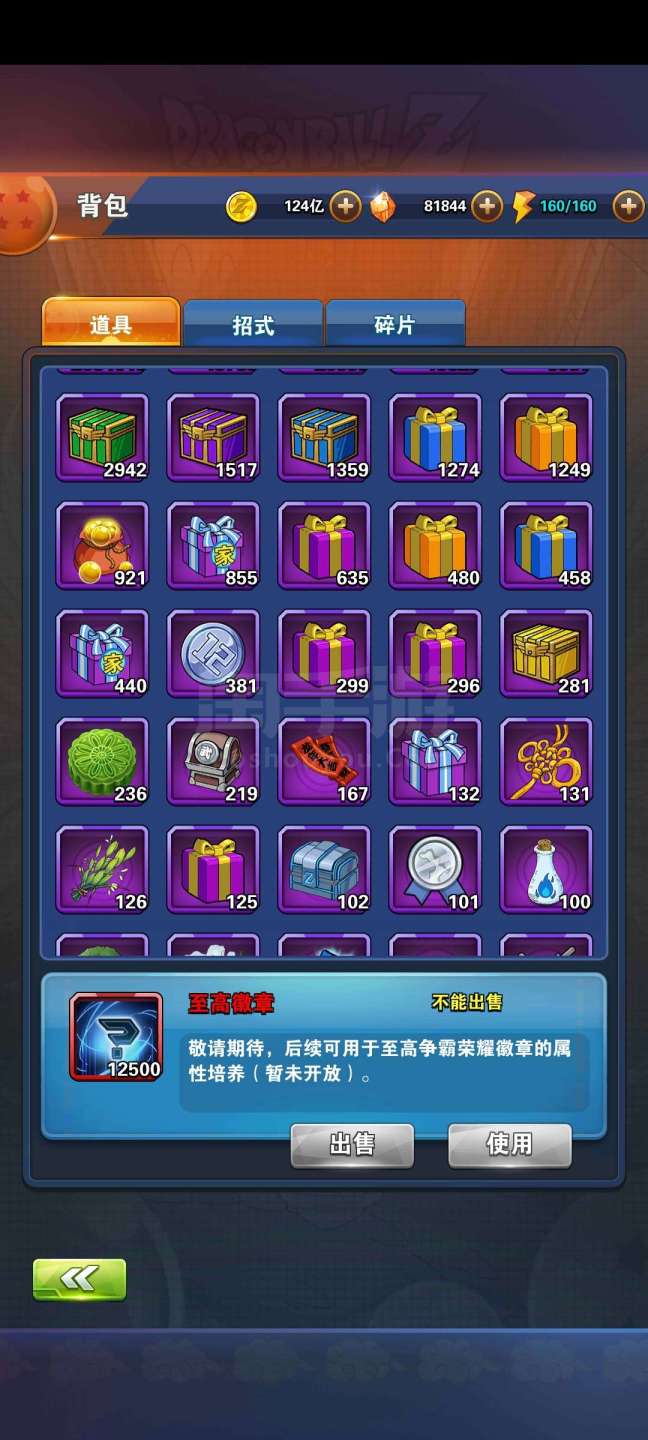
Task: Select the herb bundle item 126
Action: (x=102, y=870)
